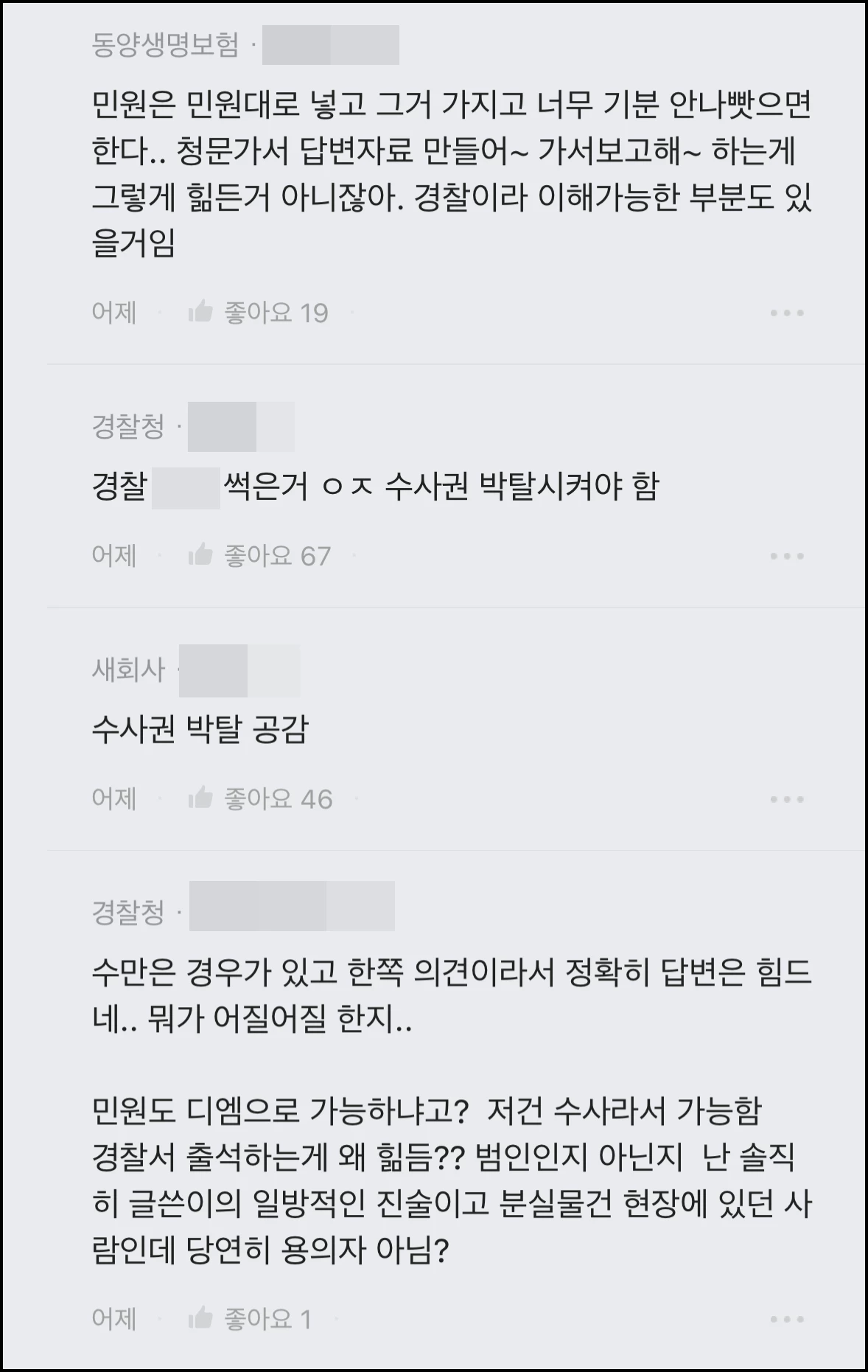Like the 수사권 박탈 공감 comment
Screen dimensions: 868x1372
click(200, 798)
